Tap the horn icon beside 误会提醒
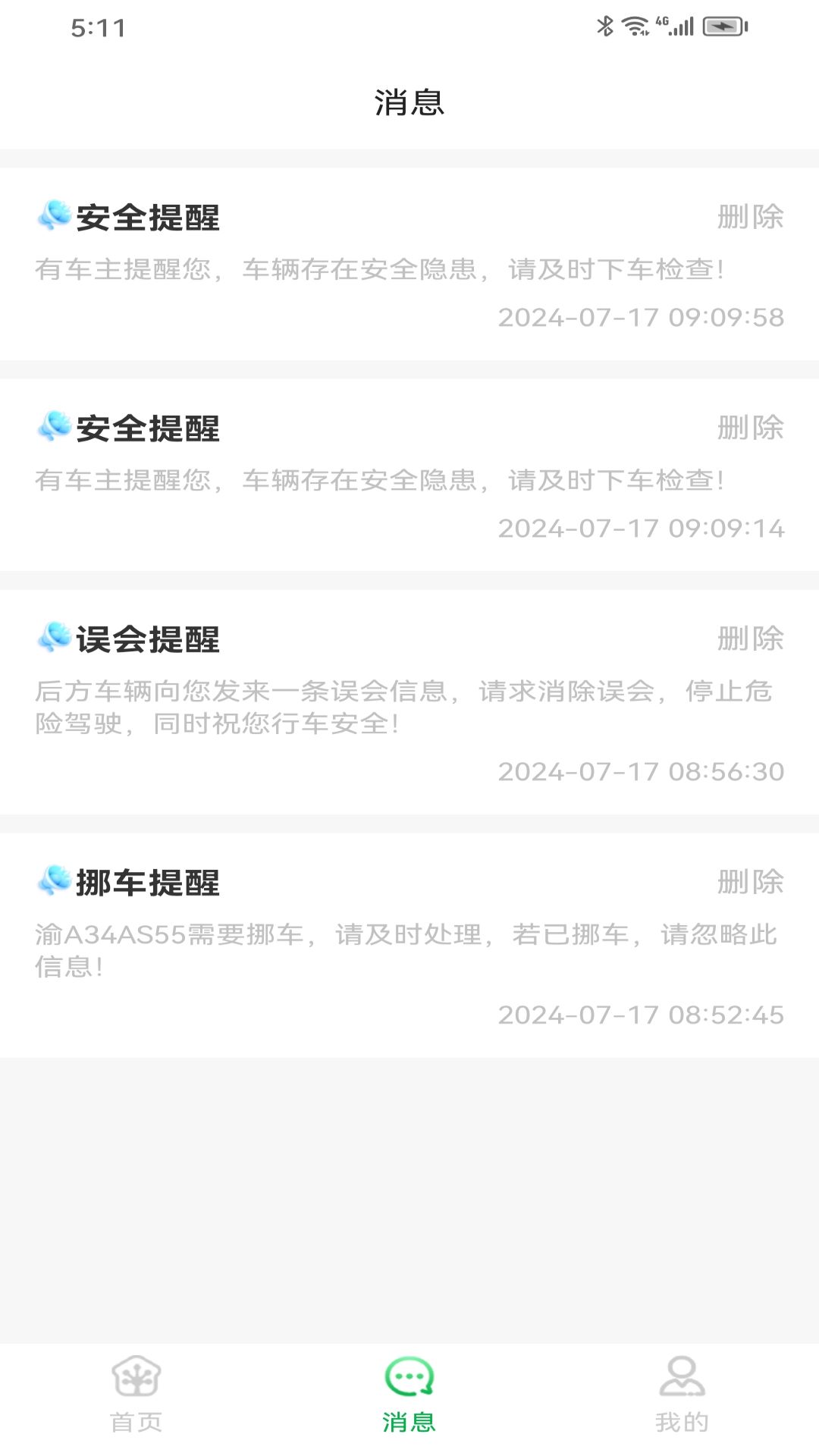 [52, 639]
